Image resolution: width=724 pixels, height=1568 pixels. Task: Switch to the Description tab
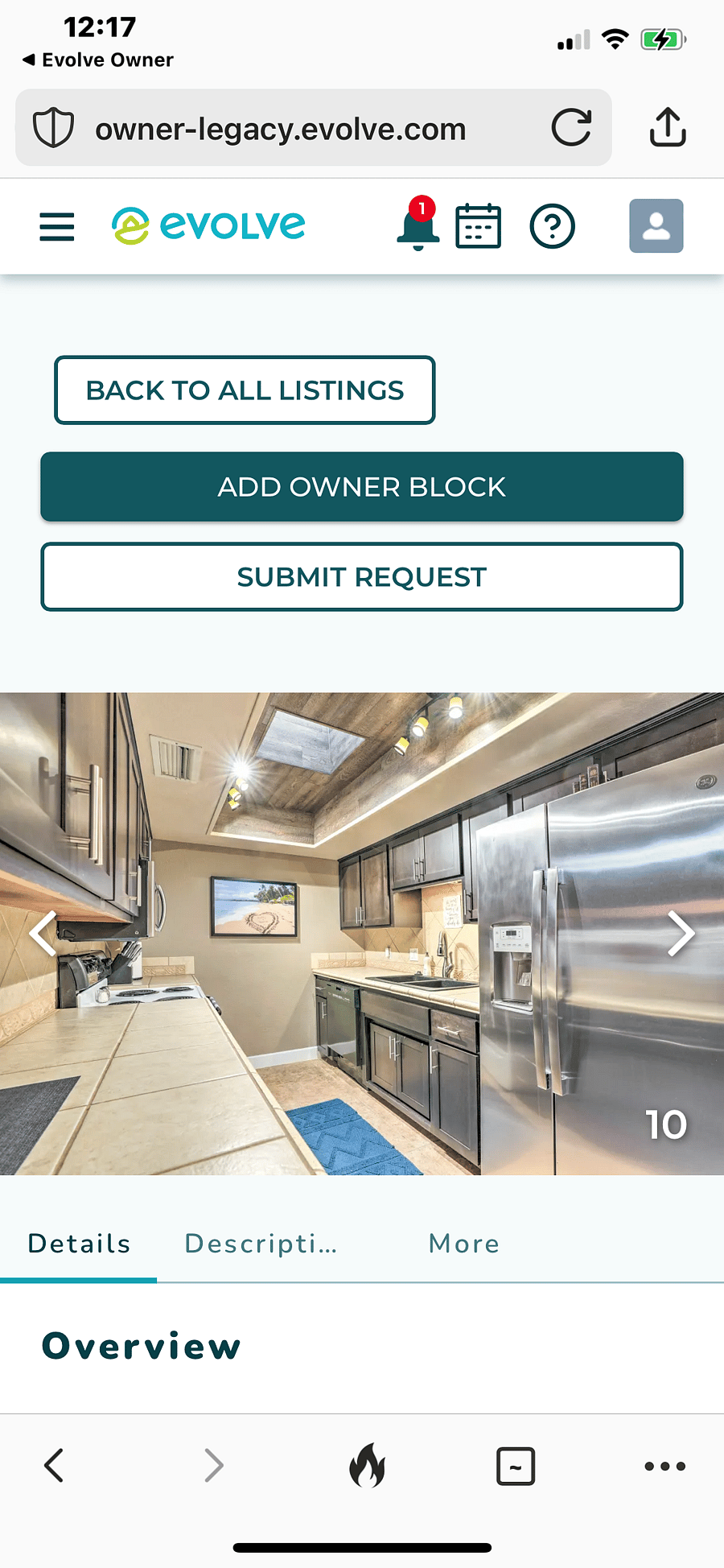[261, 1244]
